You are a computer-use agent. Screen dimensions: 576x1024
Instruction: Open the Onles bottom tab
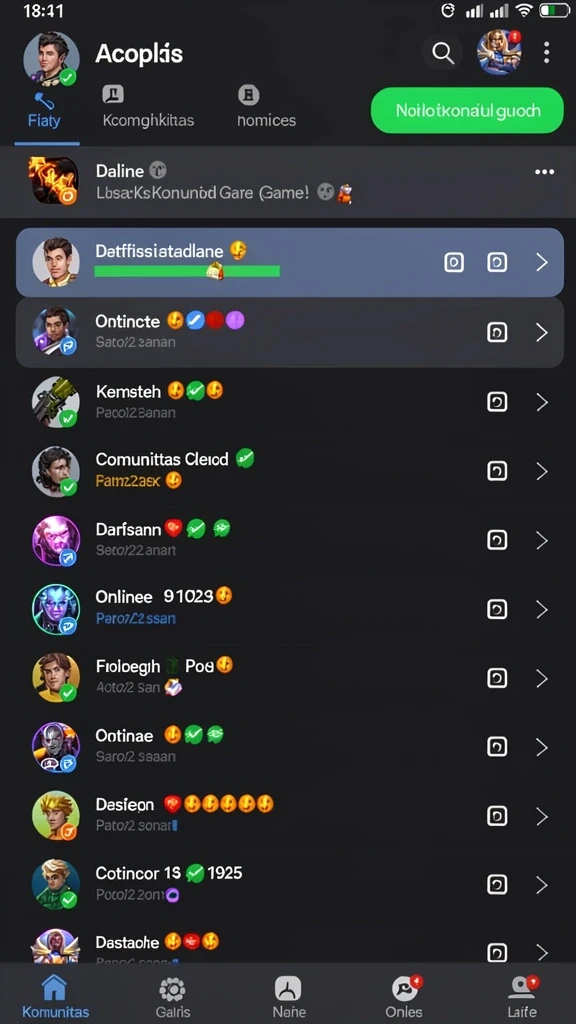pos(405,998)
